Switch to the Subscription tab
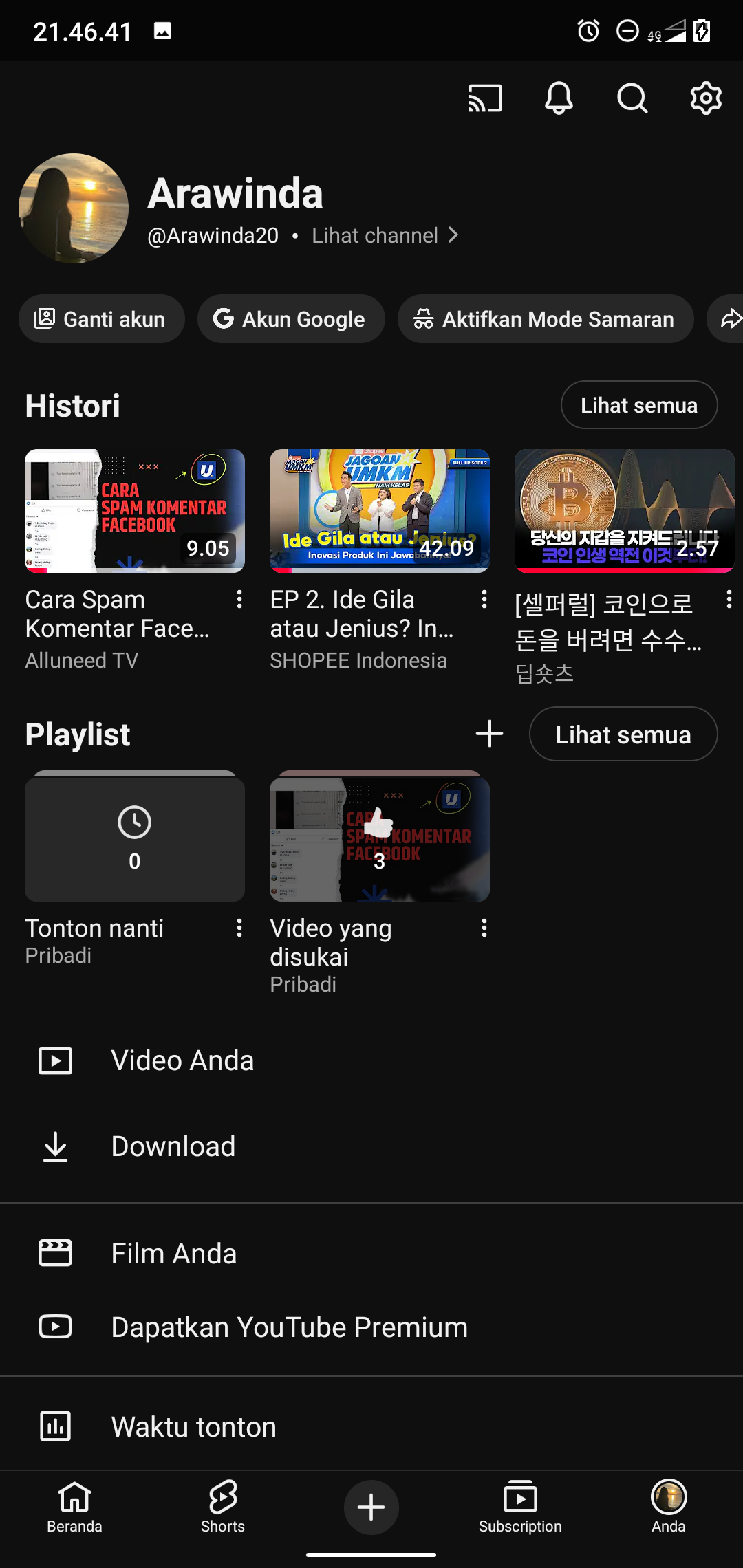This screenshot has height=1568, width=743. coord(520,1507)
